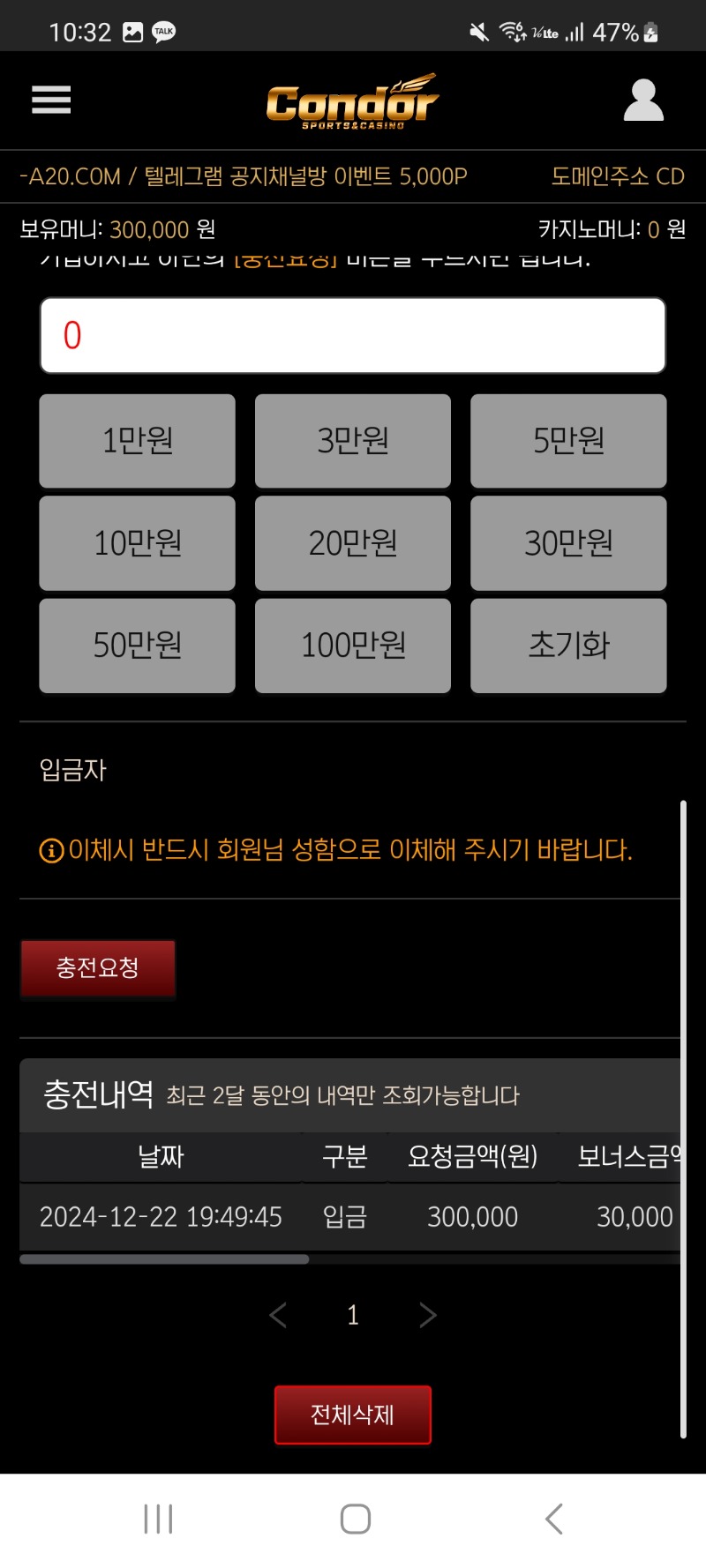Choose the 50만원 amount button
The image size is (706, 1568).
click(x=137, y=646)
